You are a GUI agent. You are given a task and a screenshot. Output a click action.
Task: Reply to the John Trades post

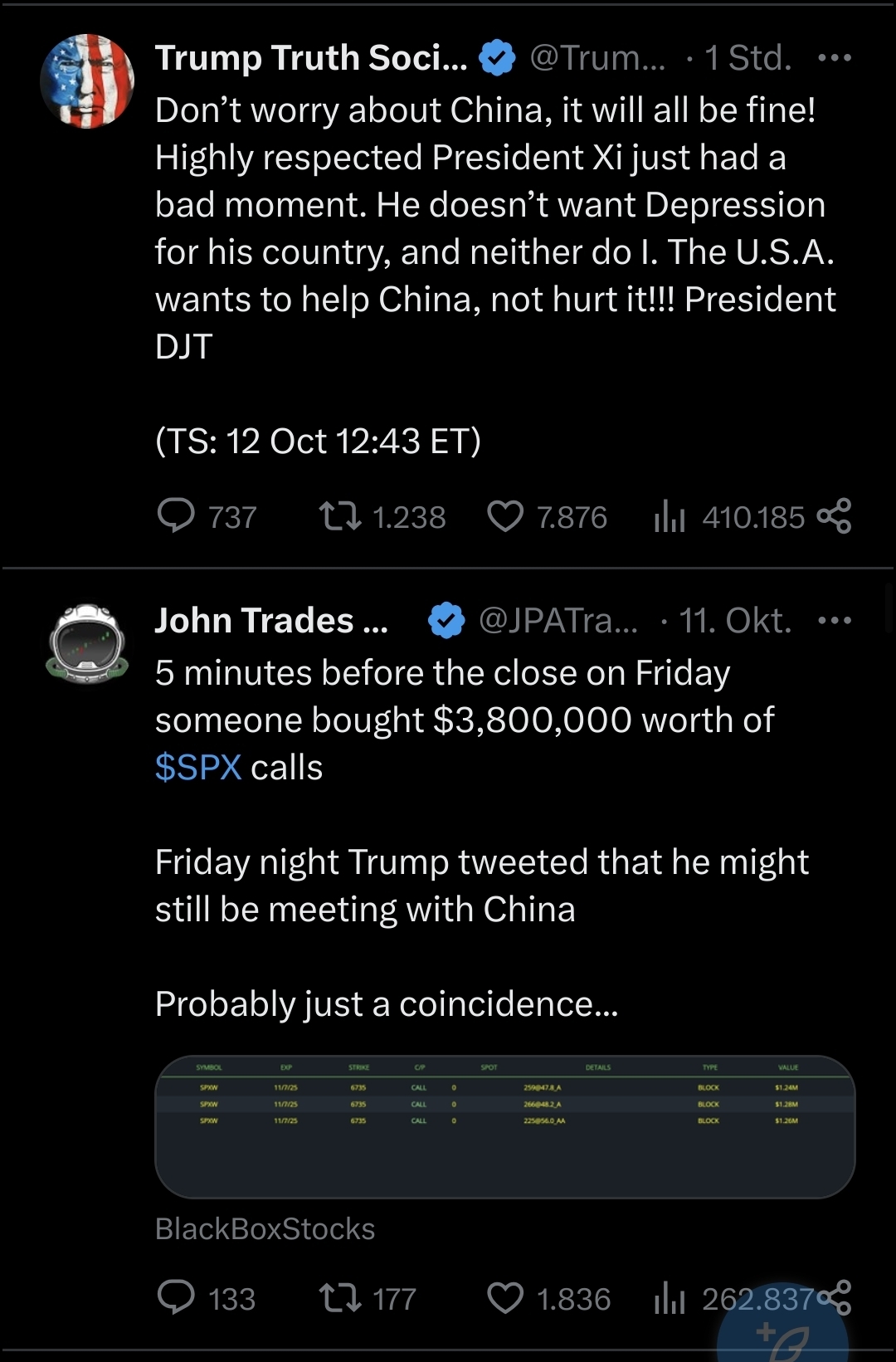[x=176, y=1297]
